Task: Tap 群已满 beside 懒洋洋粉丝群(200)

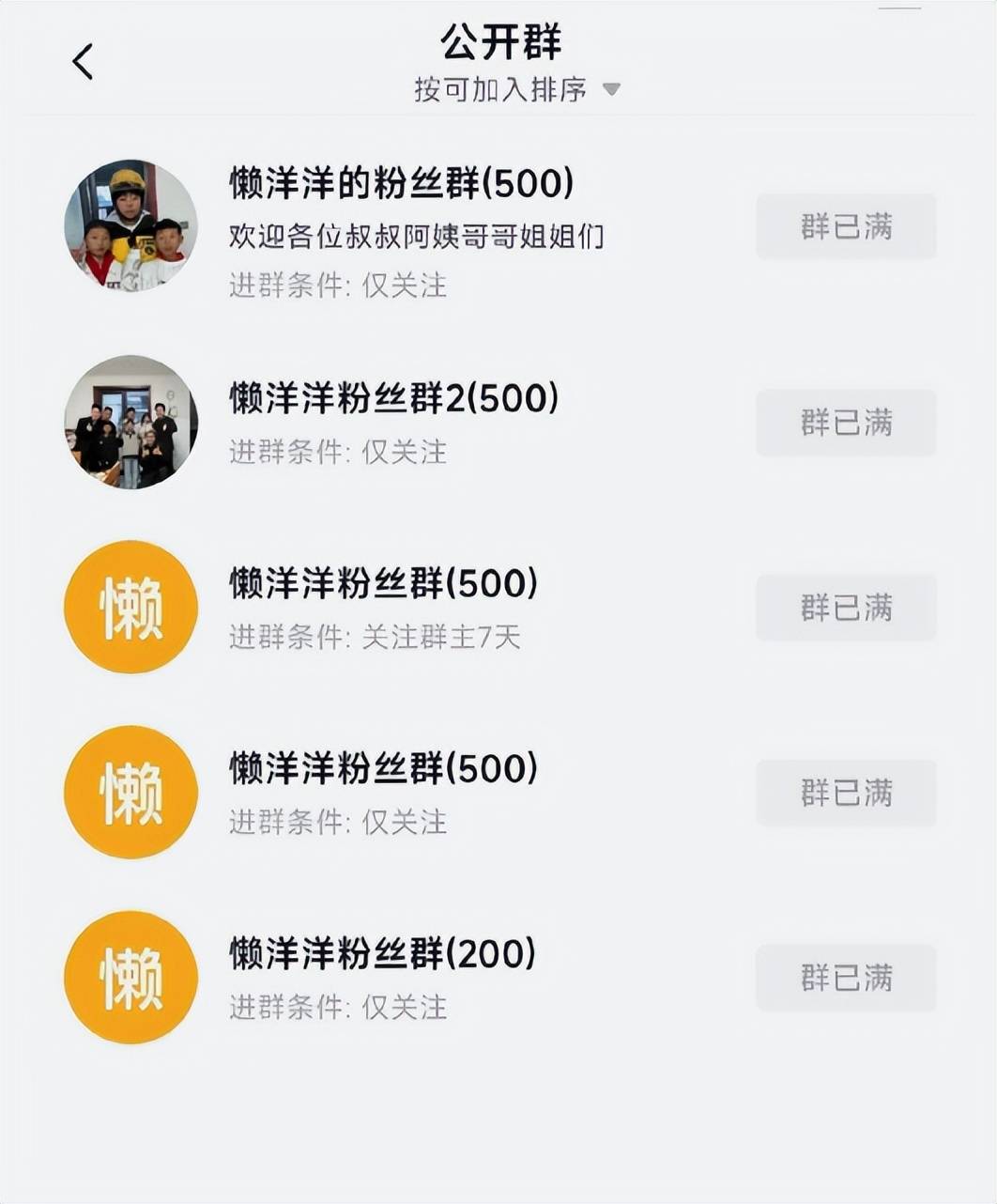Action: tap(846, 978)
